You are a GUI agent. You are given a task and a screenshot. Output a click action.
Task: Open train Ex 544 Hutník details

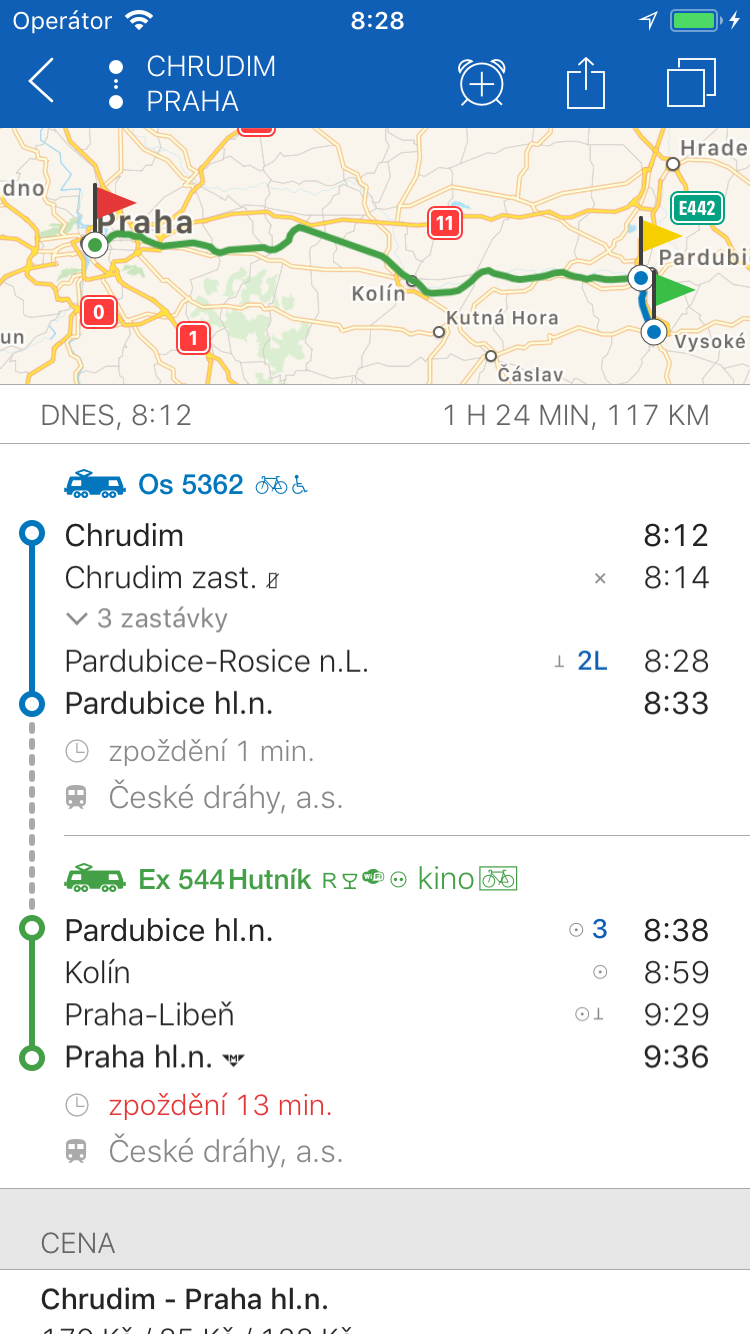[x=225, y=880]
